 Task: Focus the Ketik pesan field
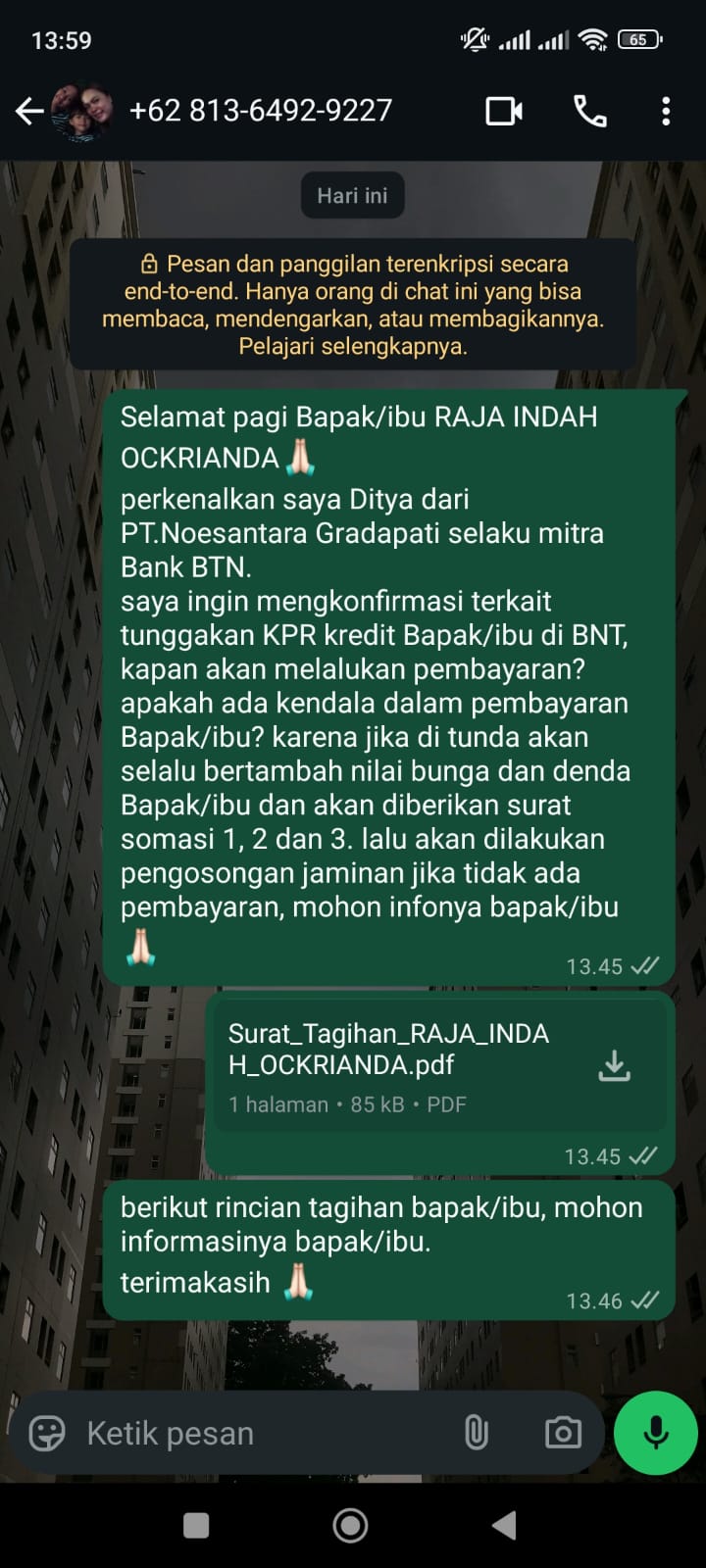255,1433
